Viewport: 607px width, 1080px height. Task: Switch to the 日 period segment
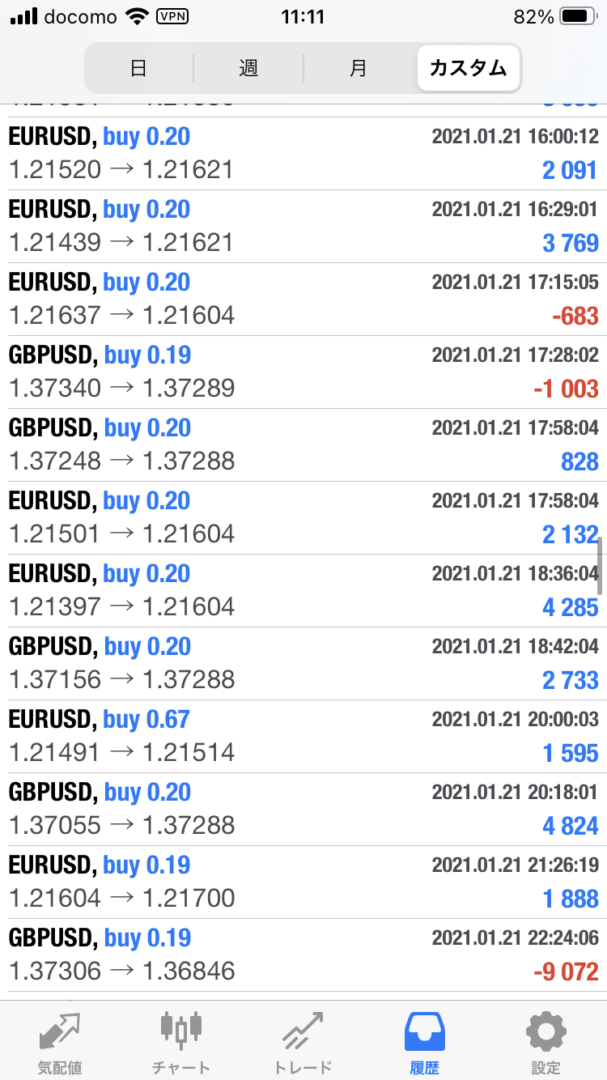pos(139,69)
